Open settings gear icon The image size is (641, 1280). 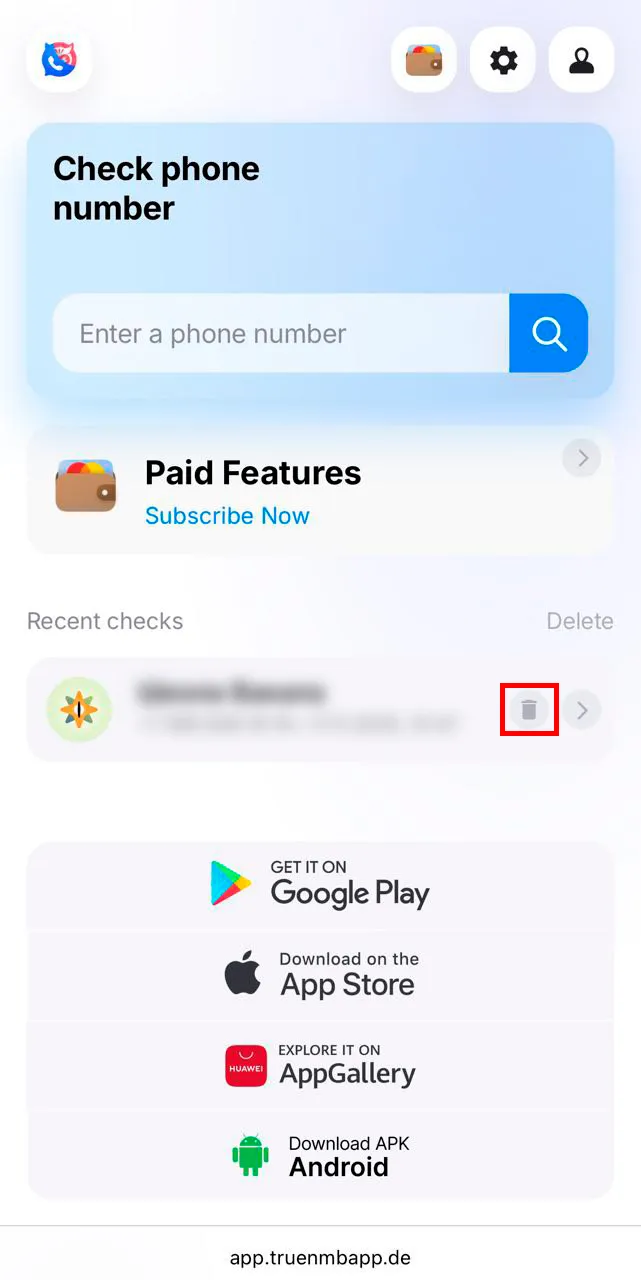(503, 61)
